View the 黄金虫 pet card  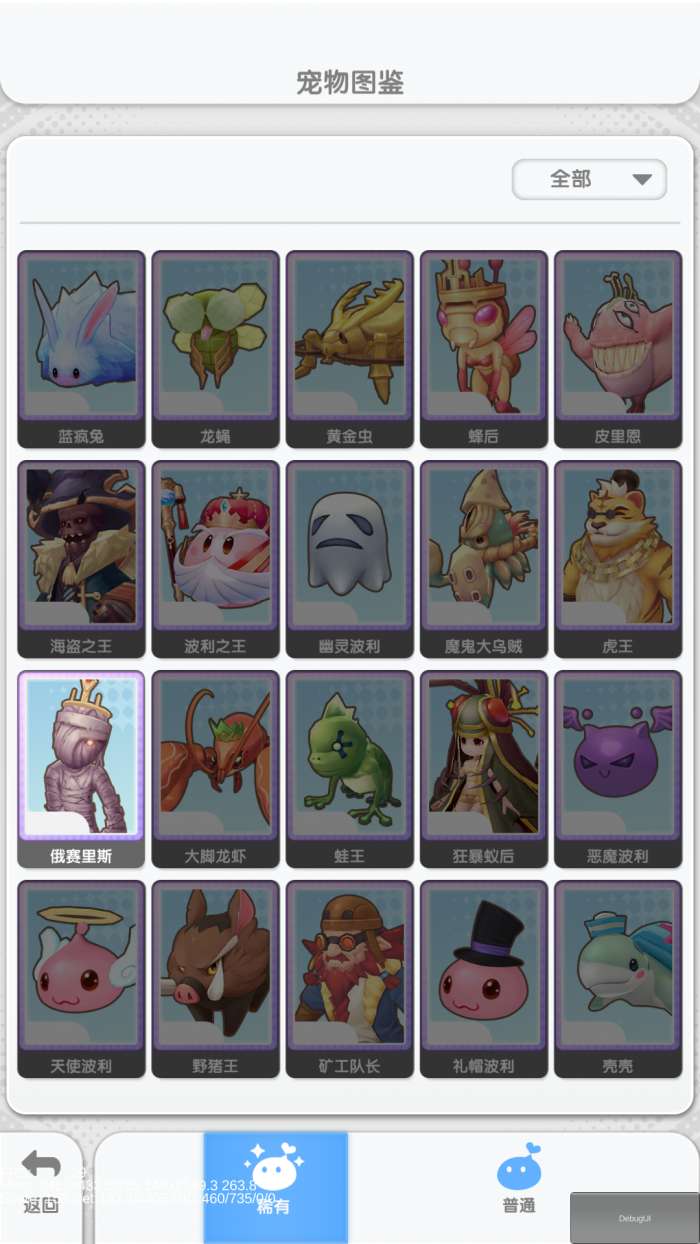tap(349, 349)
